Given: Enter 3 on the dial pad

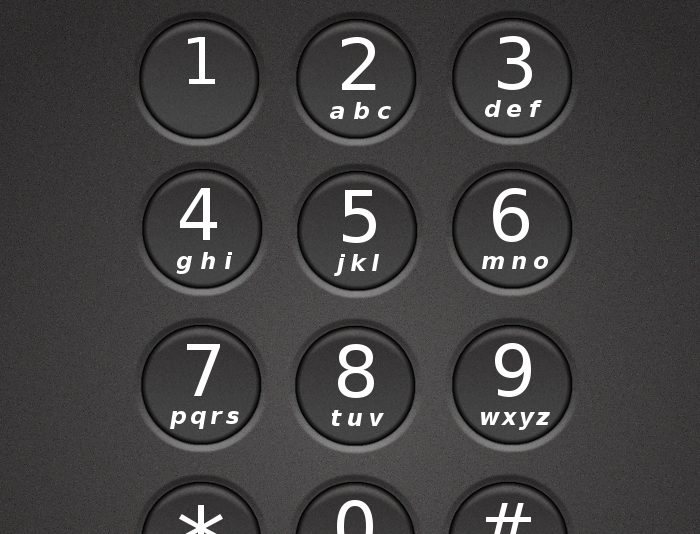Looking at the screenshot, I should (512, 76).
